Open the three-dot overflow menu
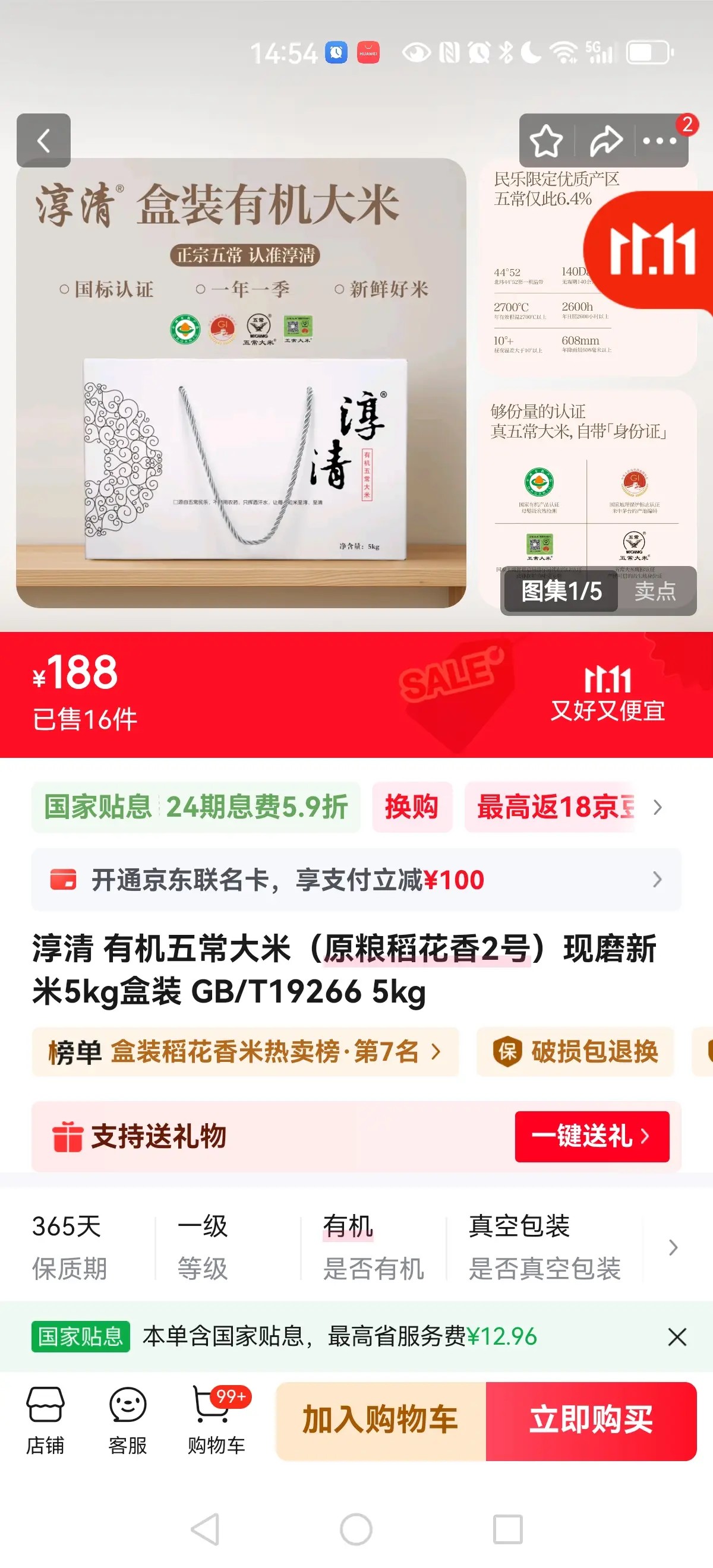The image size is (713, 1568). [660, 141]
